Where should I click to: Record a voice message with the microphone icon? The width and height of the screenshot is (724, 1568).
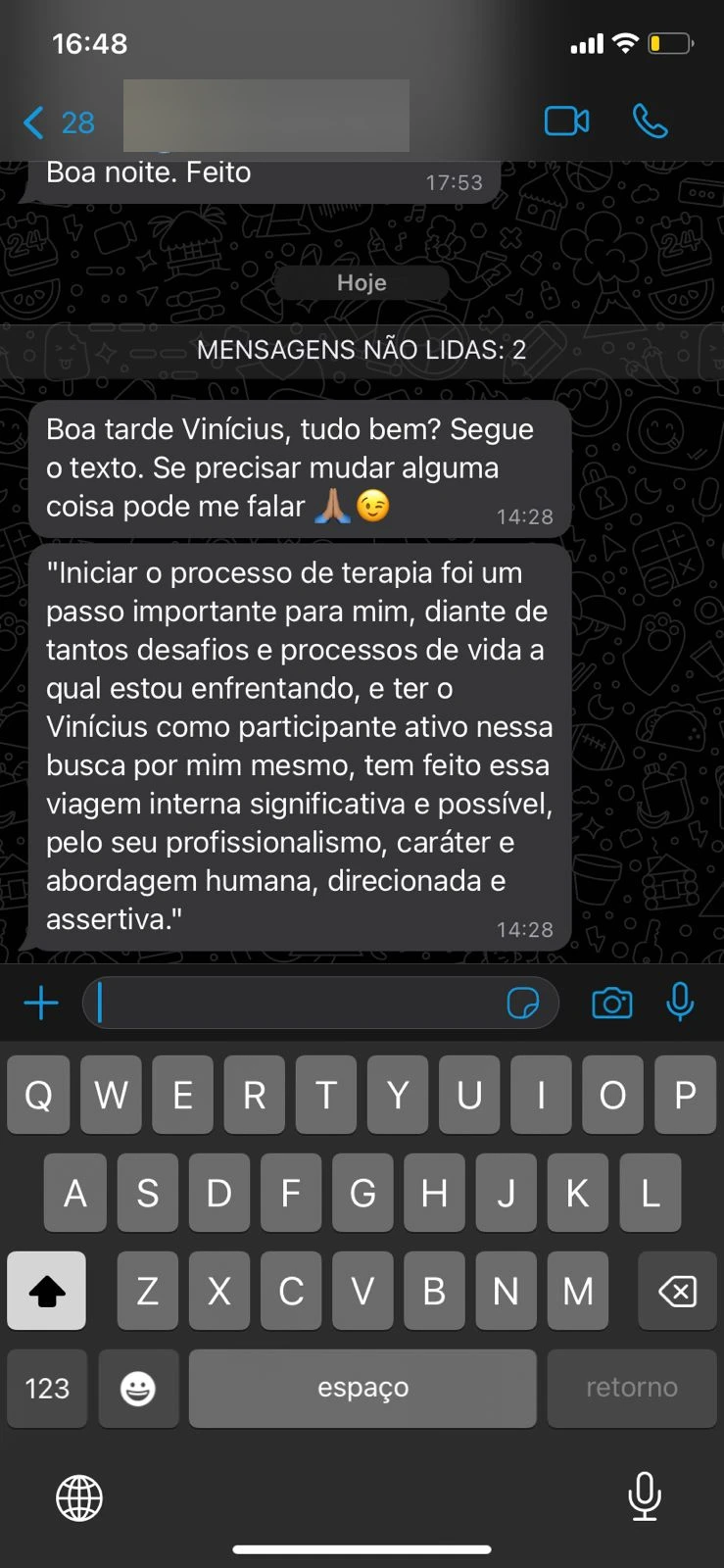point(681,1003)
